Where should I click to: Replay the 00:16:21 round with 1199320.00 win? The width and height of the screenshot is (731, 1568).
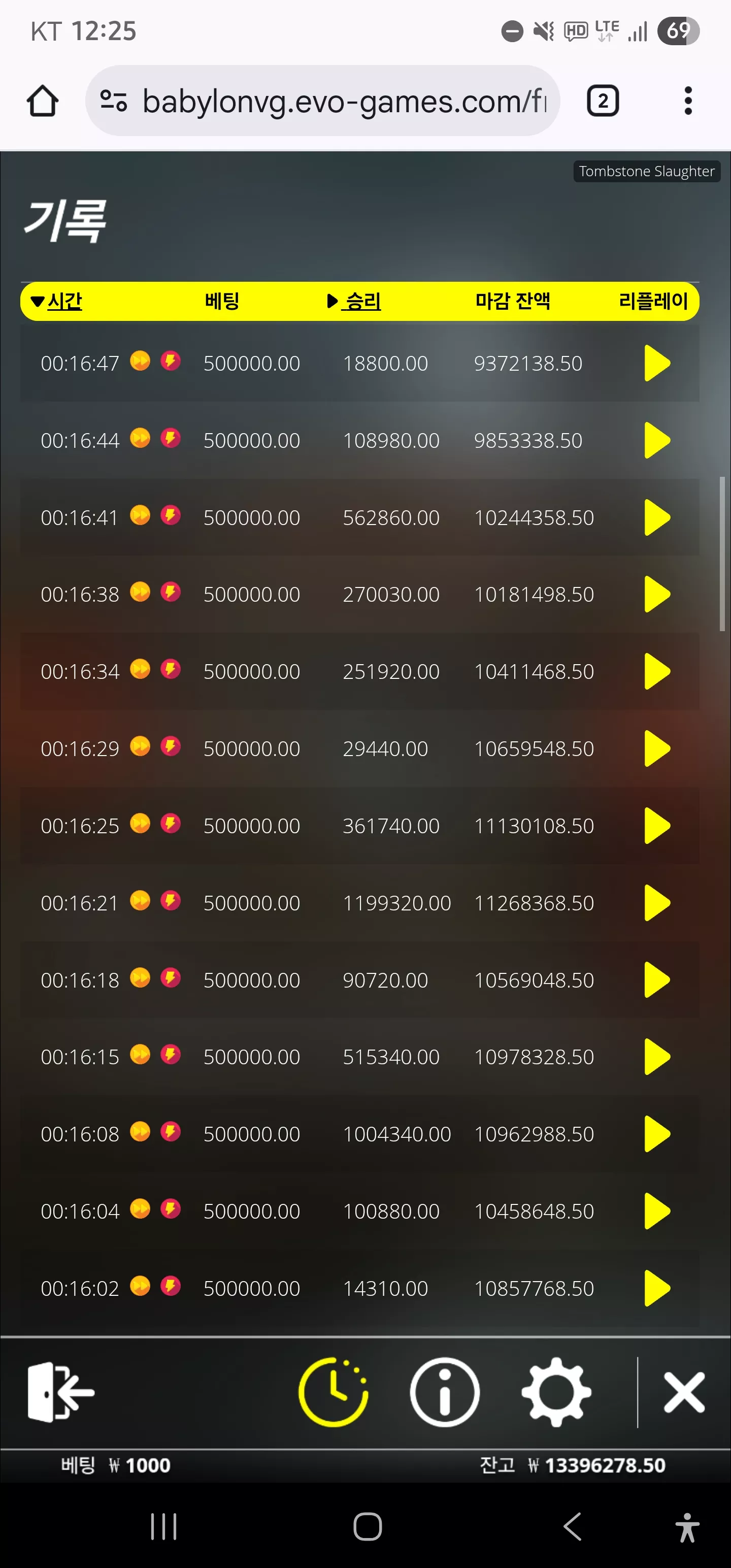click(x=657, y=903)
